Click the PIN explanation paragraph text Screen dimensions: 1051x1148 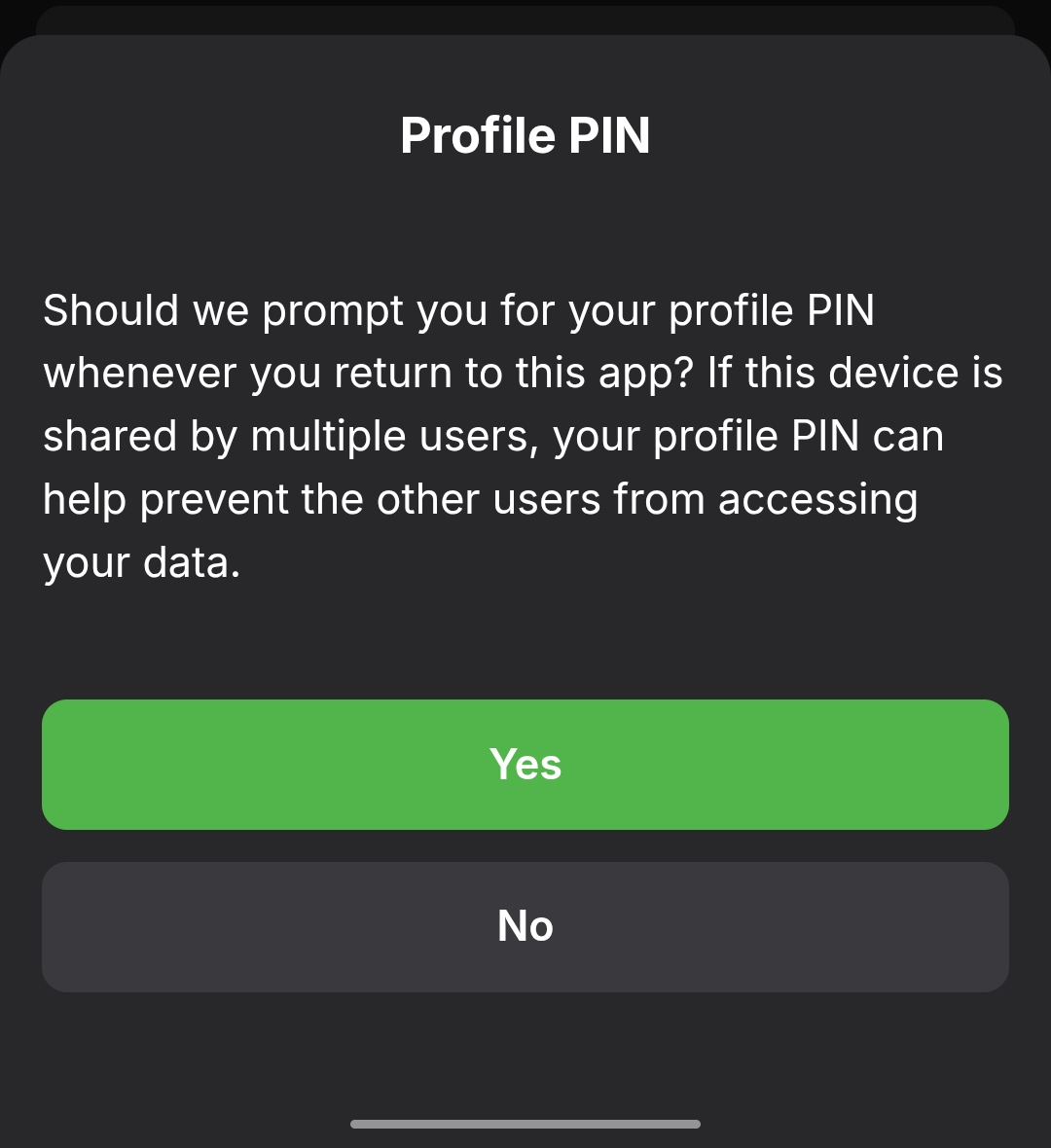point(525,435)
